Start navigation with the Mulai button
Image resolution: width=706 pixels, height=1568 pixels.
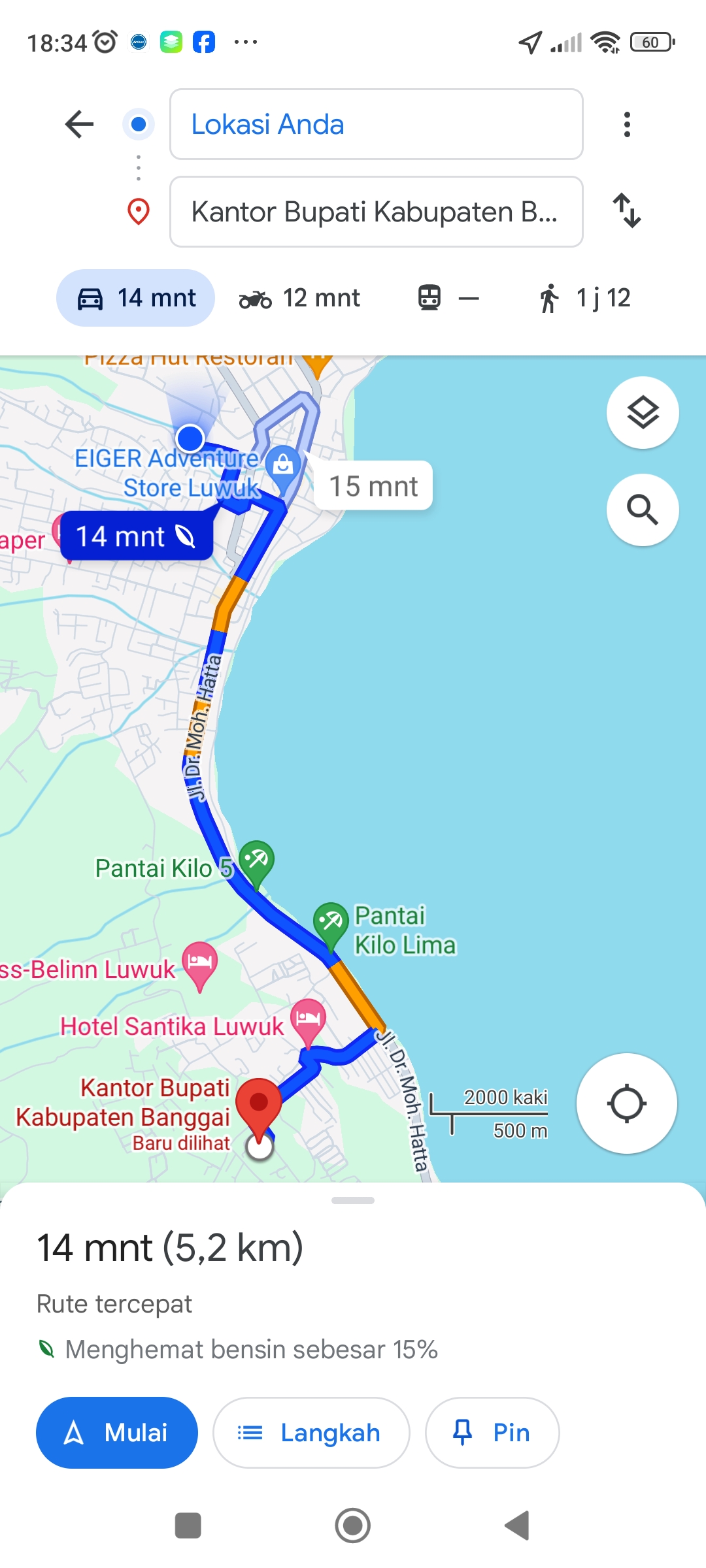click(x=117, y=1433)
